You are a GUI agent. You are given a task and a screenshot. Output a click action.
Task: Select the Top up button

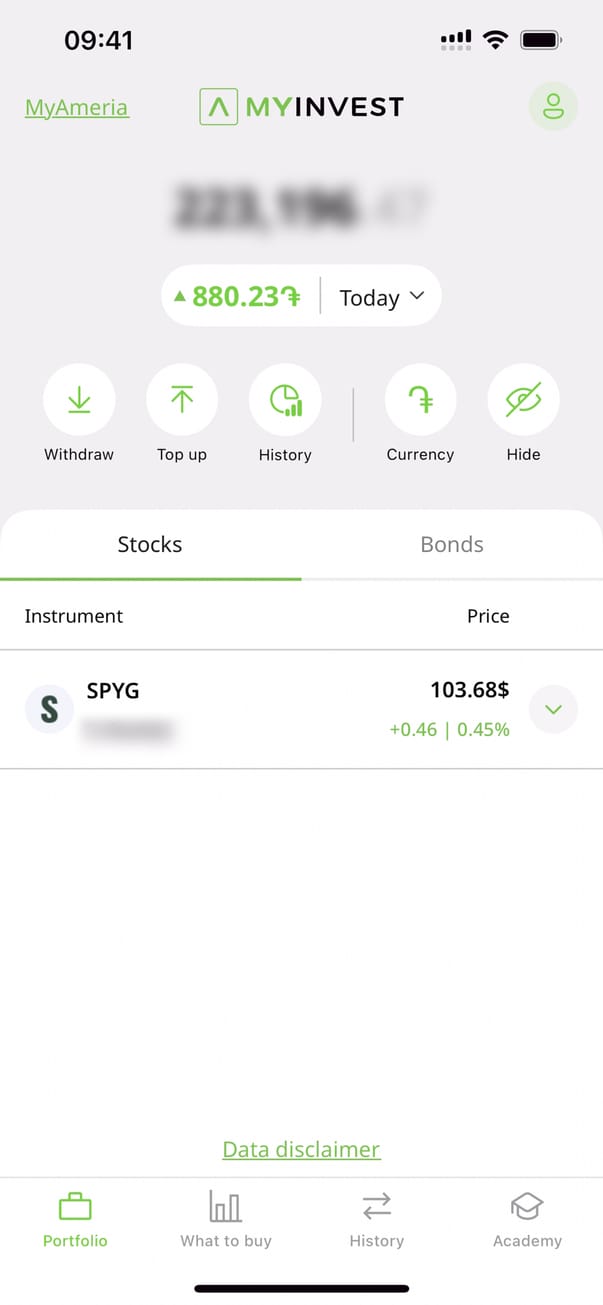[182, 400]
